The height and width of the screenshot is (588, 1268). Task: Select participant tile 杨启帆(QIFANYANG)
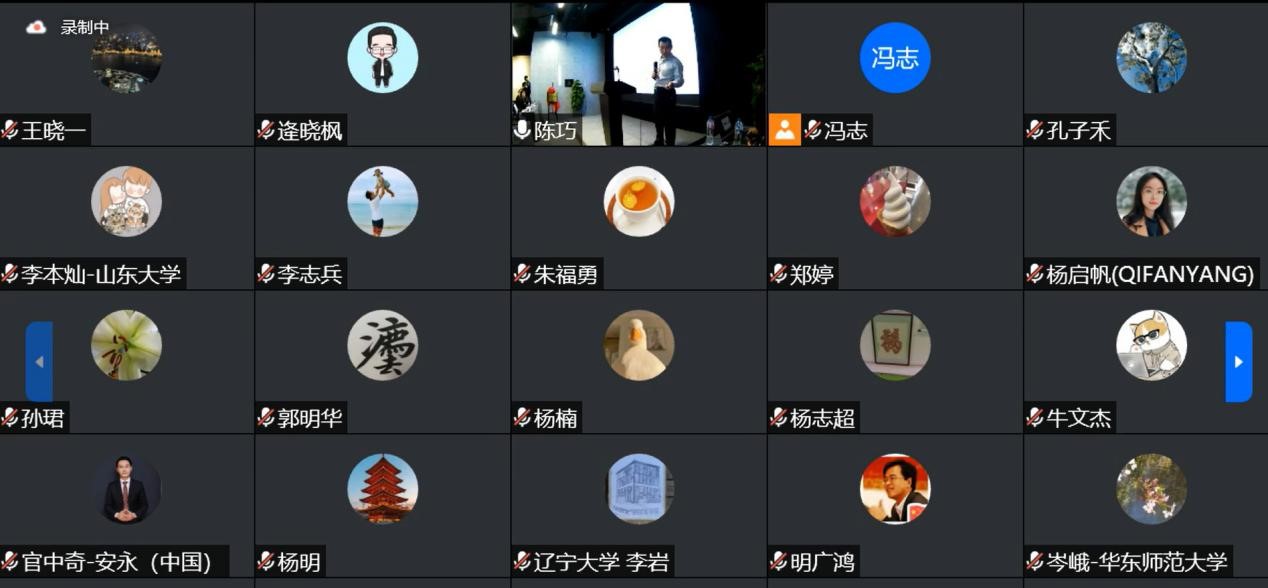click(1150, 218)
